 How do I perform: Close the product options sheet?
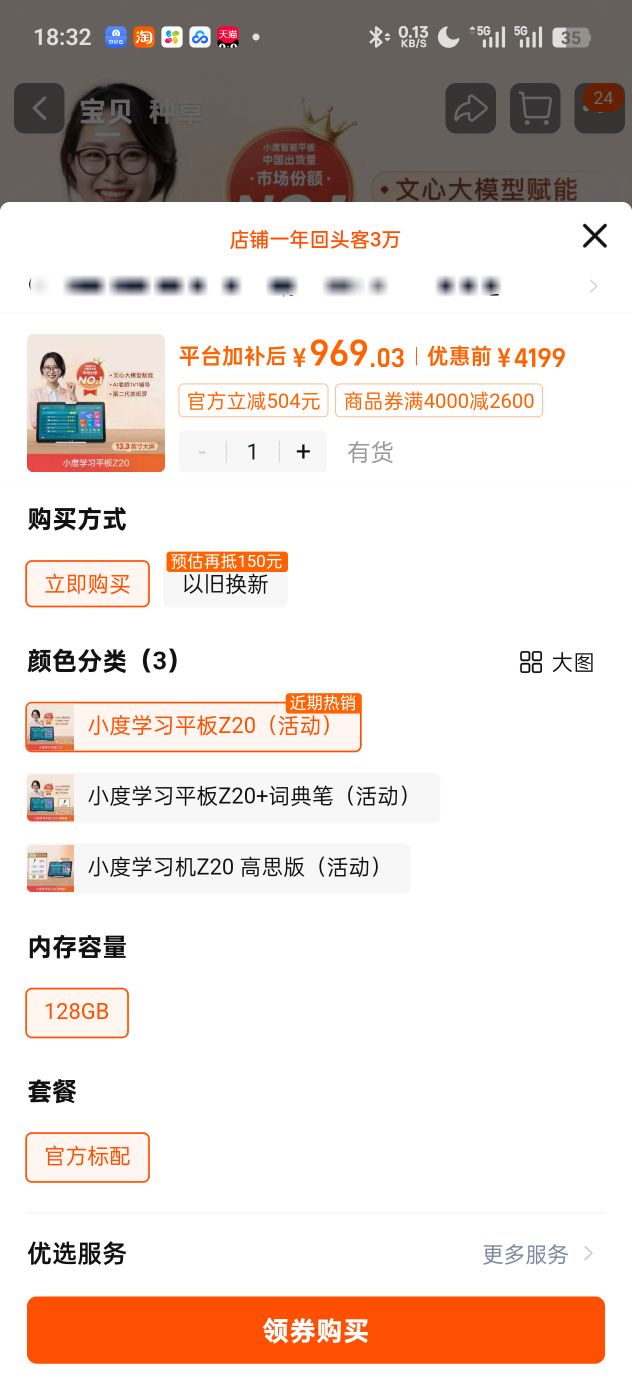(595, 236)
